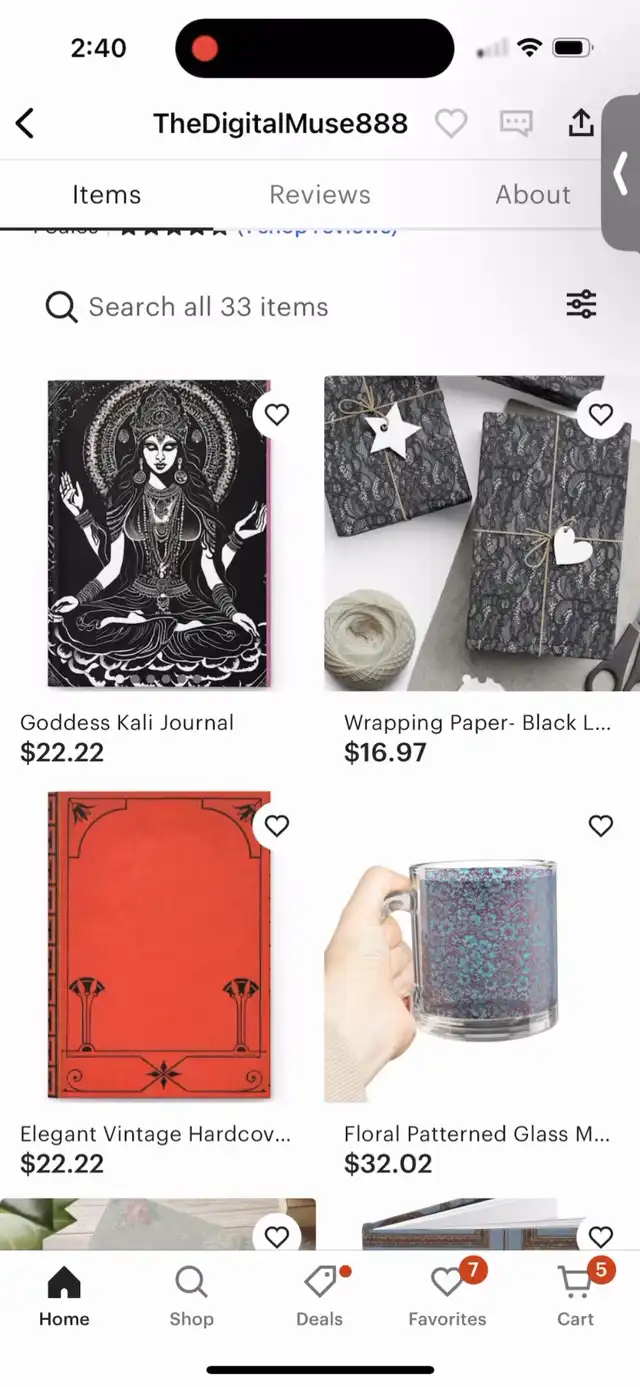The image size is (640, 1387).
Task: Switch to the About tab
Action: pyautogui.click(x=533, y=194)
